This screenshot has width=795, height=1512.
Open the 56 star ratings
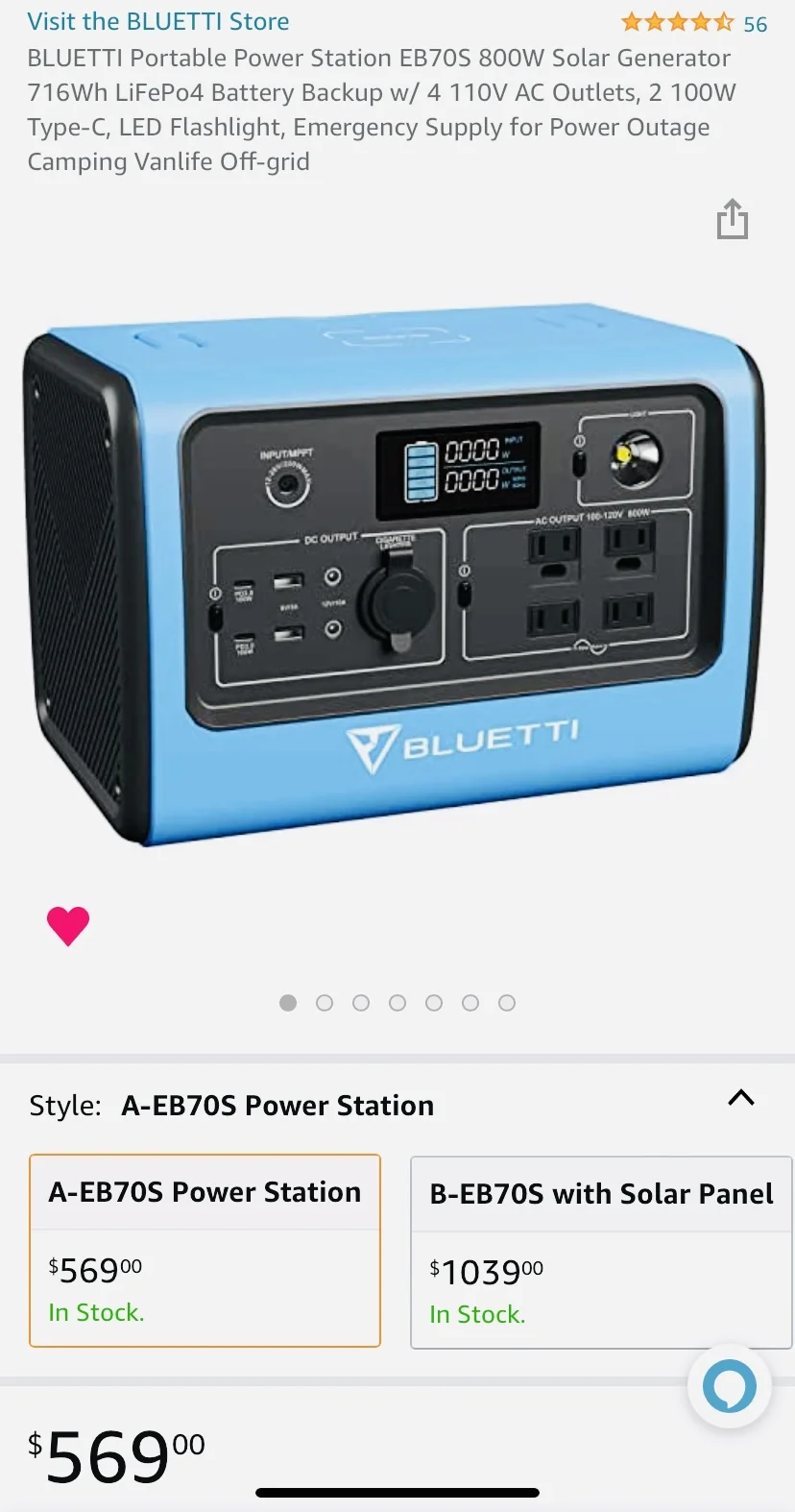(693, 23)
